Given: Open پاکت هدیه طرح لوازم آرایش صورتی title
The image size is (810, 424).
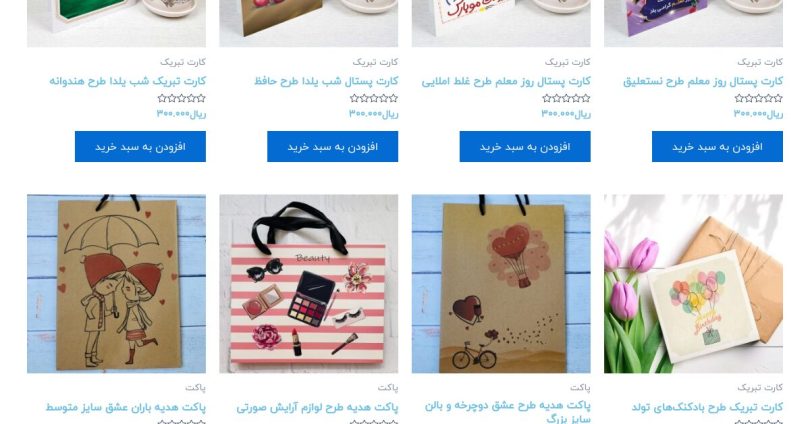Looking at the screenshot, I should pos(317,407).
